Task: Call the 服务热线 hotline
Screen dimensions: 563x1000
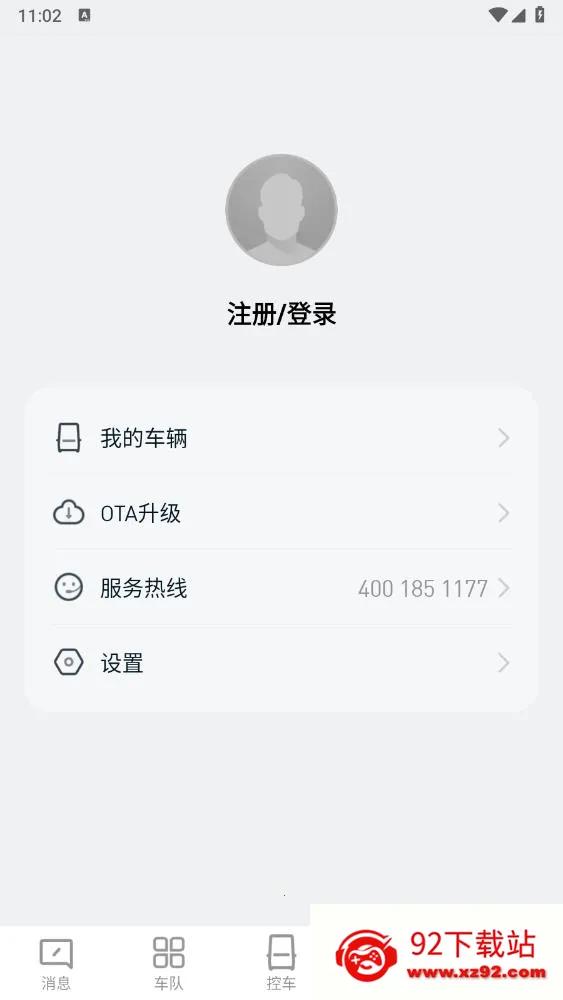Action: pyautogui.click(x=281, y=588)
